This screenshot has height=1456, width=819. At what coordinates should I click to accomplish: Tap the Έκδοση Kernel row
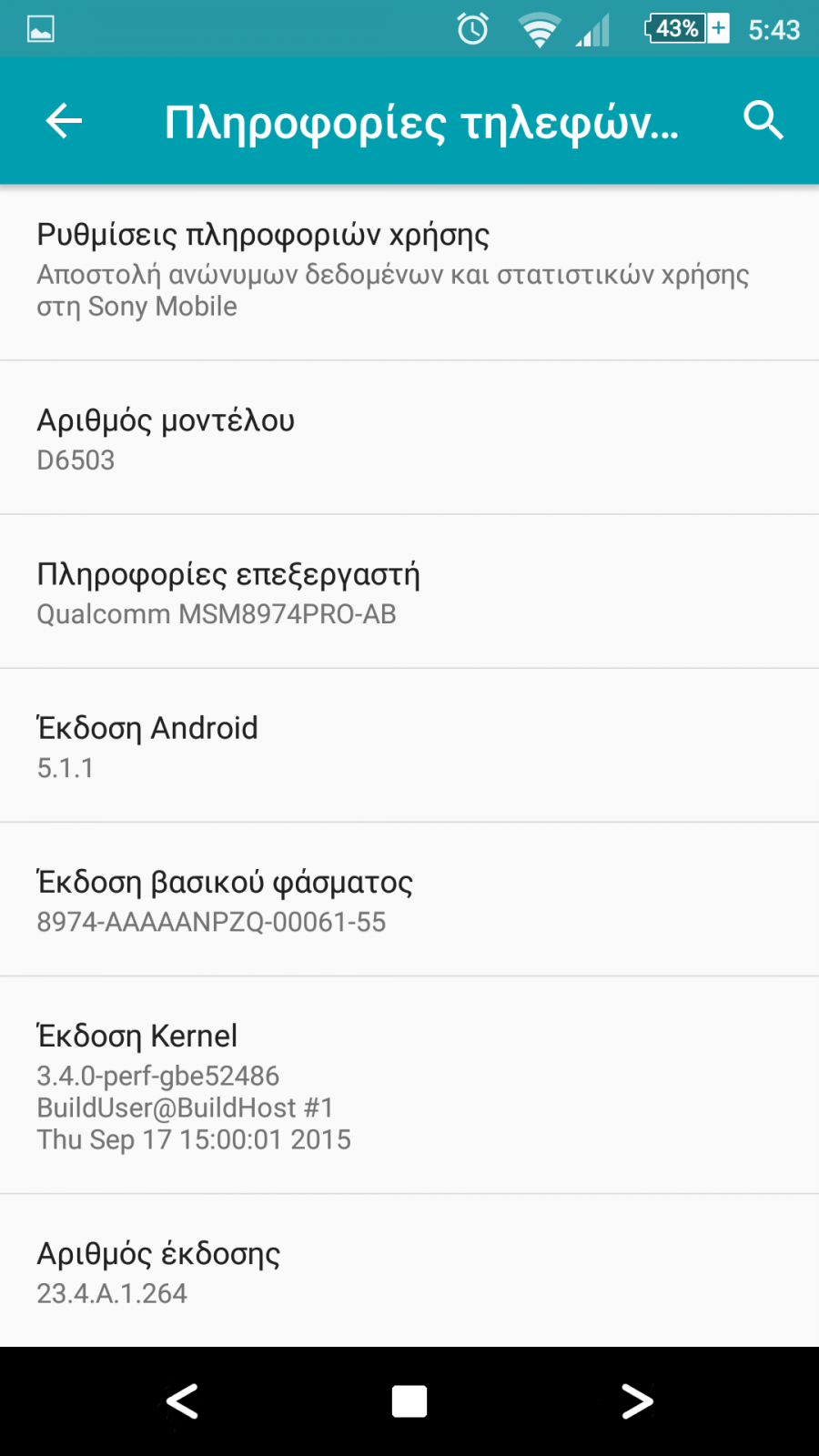409,1085
